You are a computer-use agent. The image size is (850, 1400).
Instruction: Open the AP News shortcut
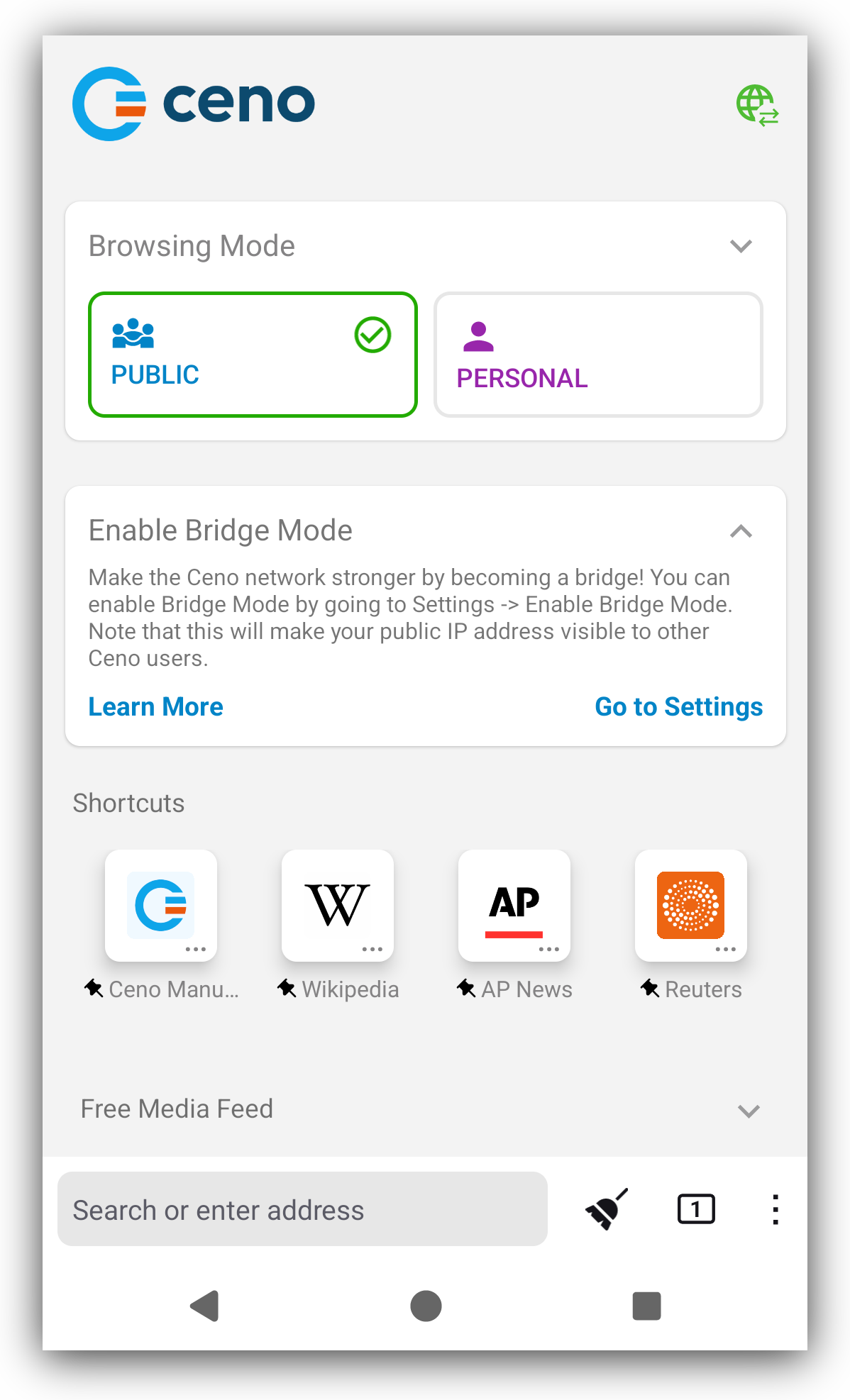pyautogui.click(x=514, y=905)
